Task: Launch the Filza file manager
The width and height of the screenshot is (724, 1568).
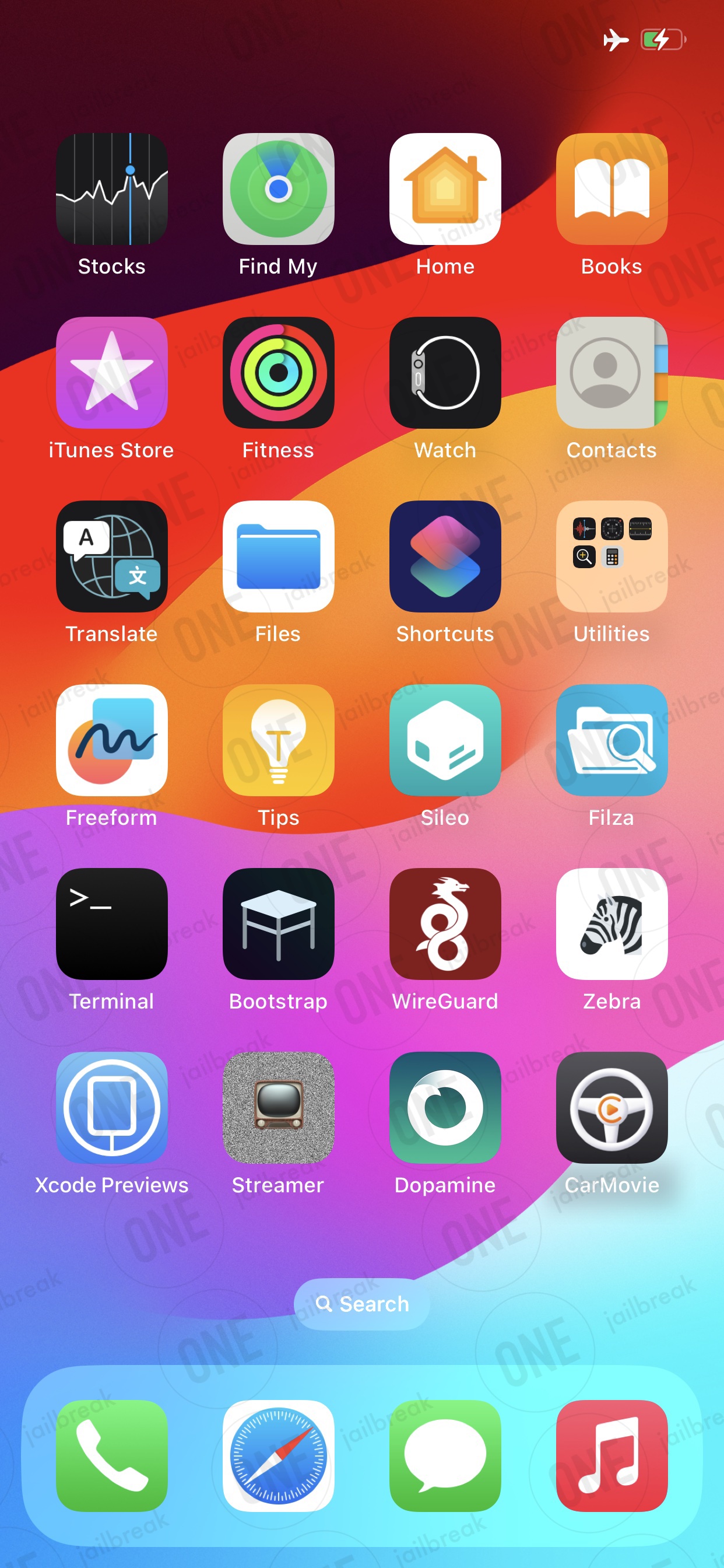Action: (611, 740)
